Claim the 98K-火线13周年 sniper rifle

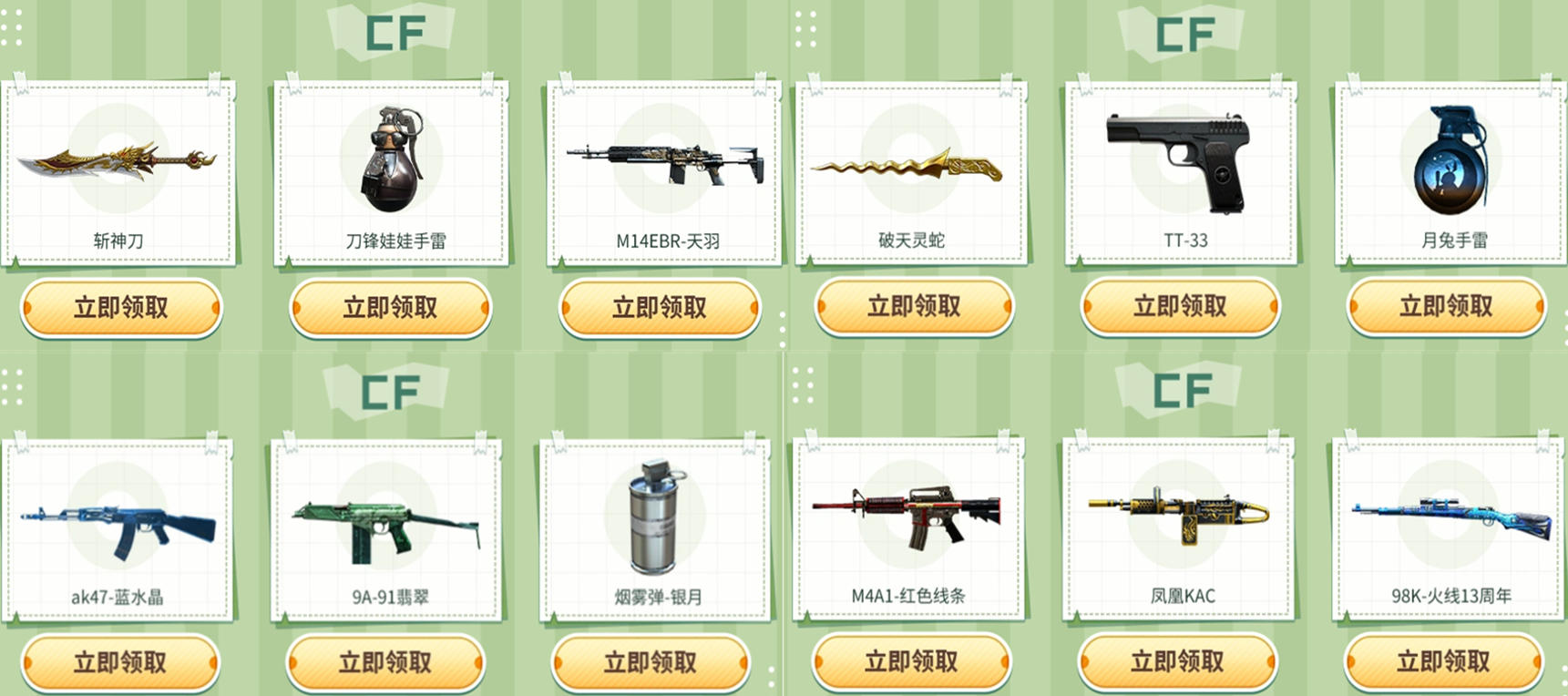point(1443,661)
